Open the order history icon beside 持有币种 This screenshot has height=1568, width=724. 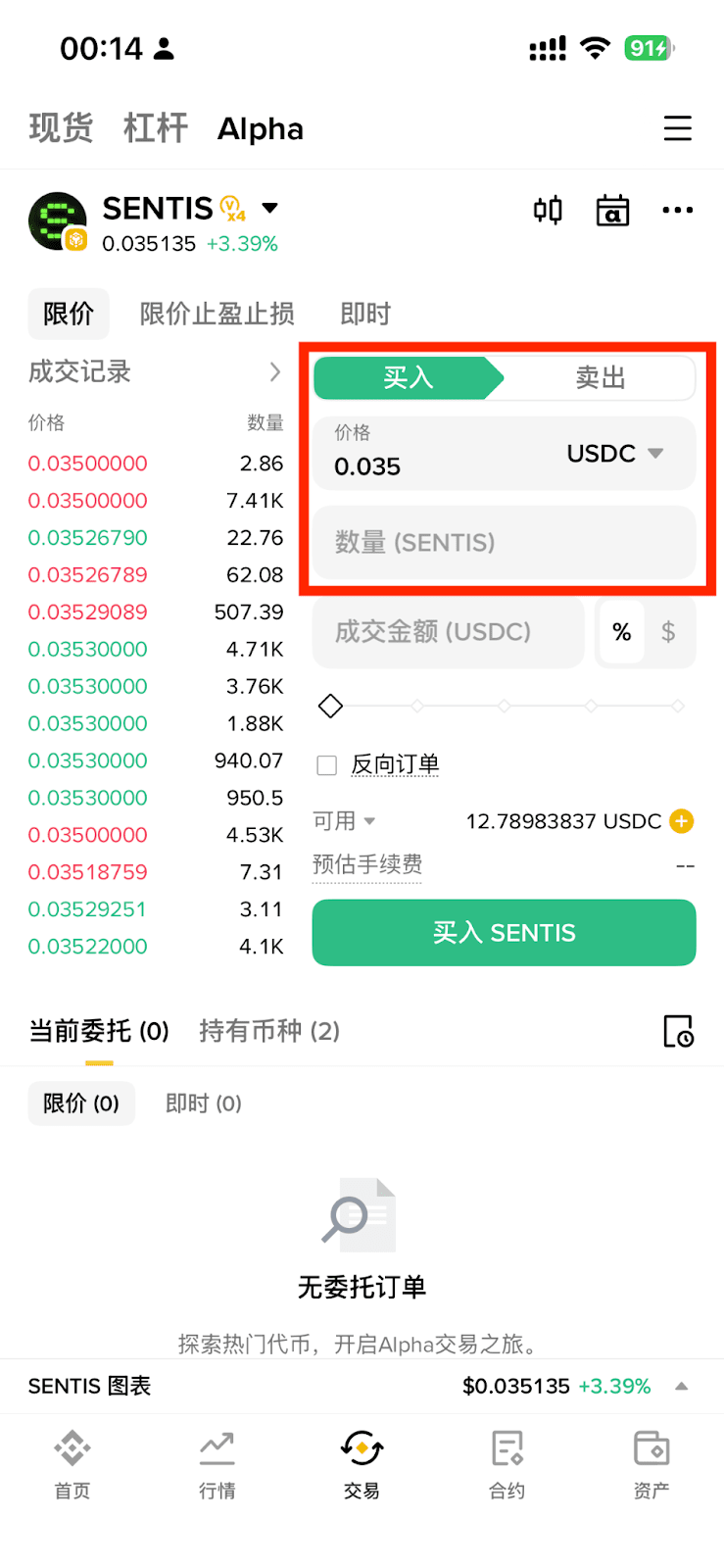click(x=679, y=1031)
